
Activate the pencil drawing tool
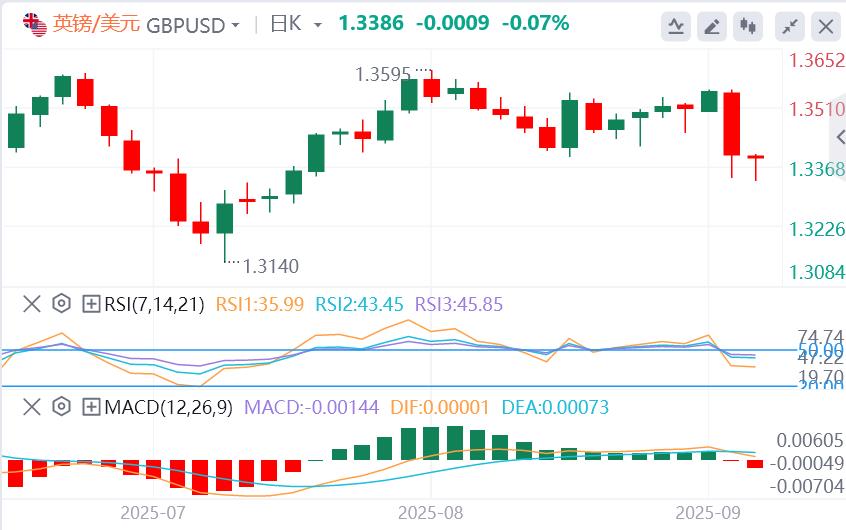point(712,26)
